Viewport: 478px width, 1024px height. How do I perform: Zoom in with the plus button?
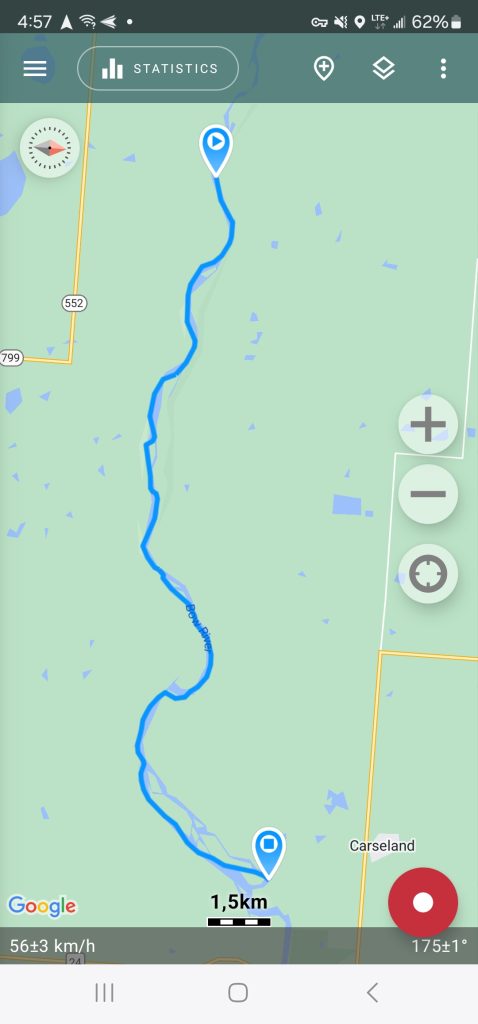pyautogui.click(x=428, y=424)
